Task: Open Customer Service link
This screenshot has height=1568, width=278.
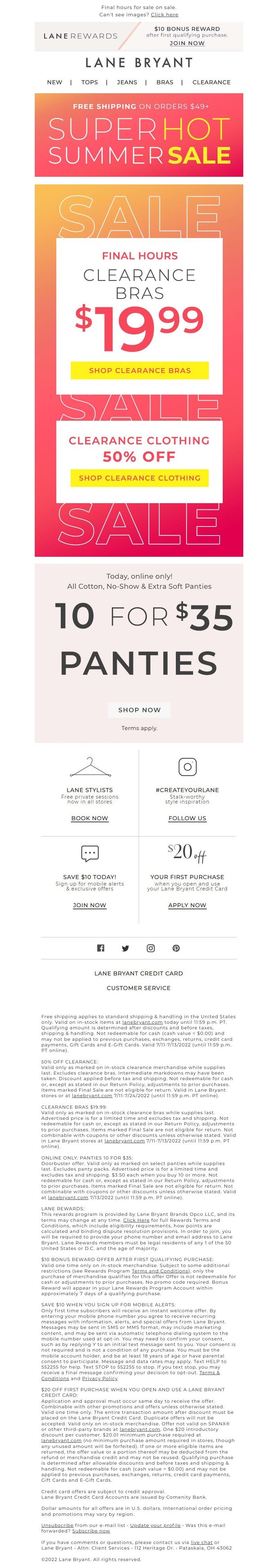Action: 139,988
